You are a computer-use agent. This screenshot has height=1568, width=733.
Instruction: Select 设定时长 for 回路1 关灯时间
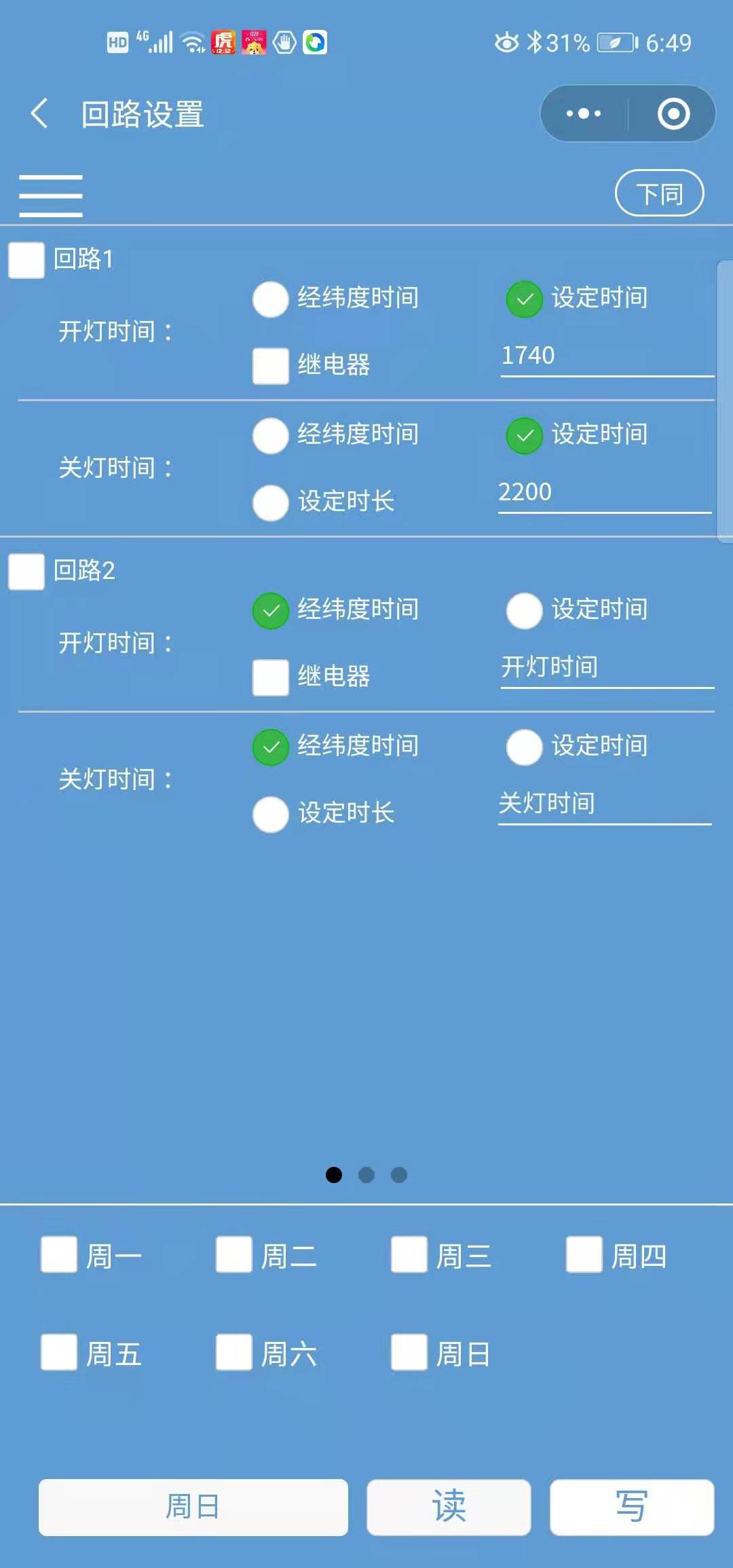tap(271, 503)
